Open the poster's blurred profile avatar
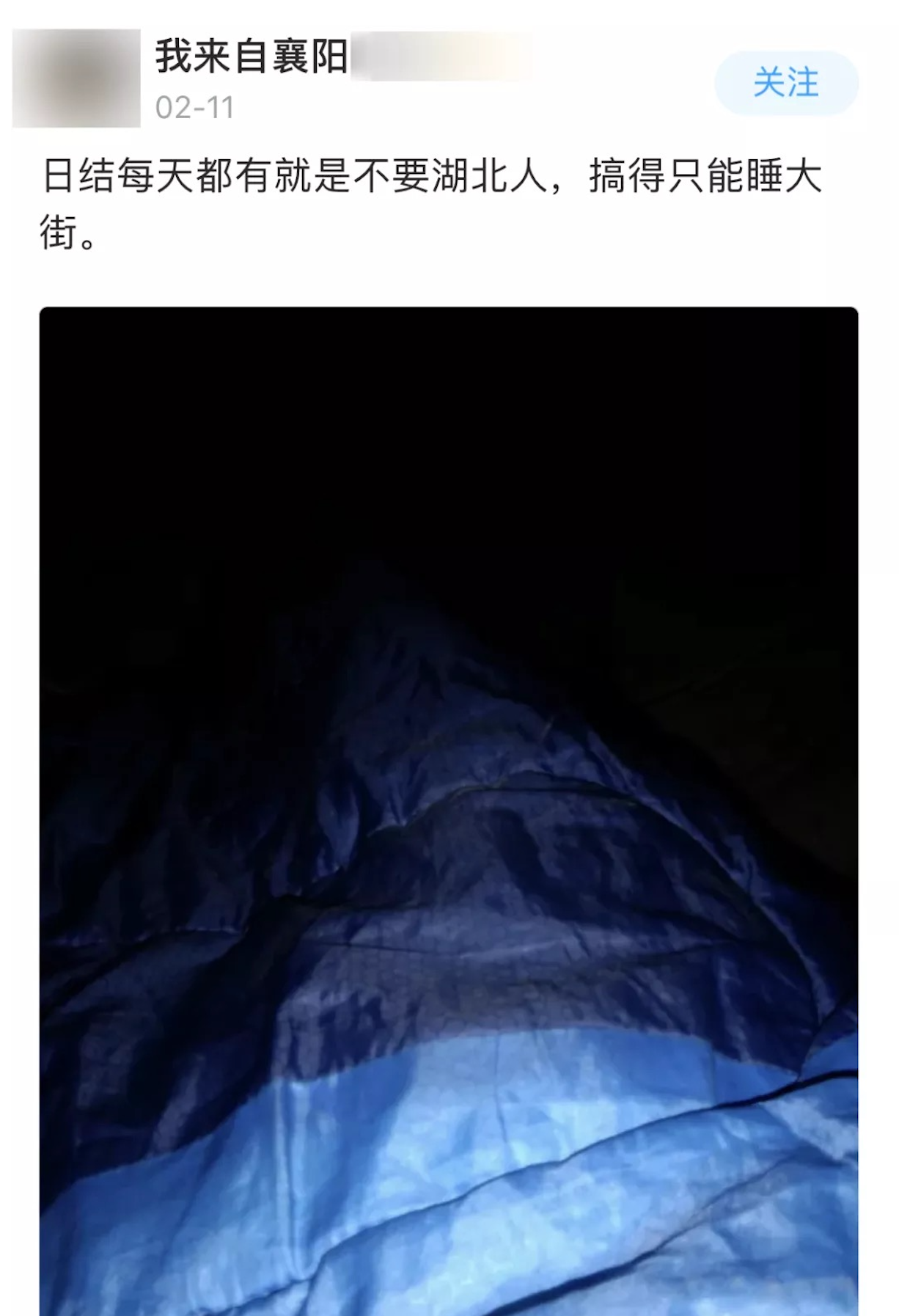899x1316 pixels. click(76, 78)
